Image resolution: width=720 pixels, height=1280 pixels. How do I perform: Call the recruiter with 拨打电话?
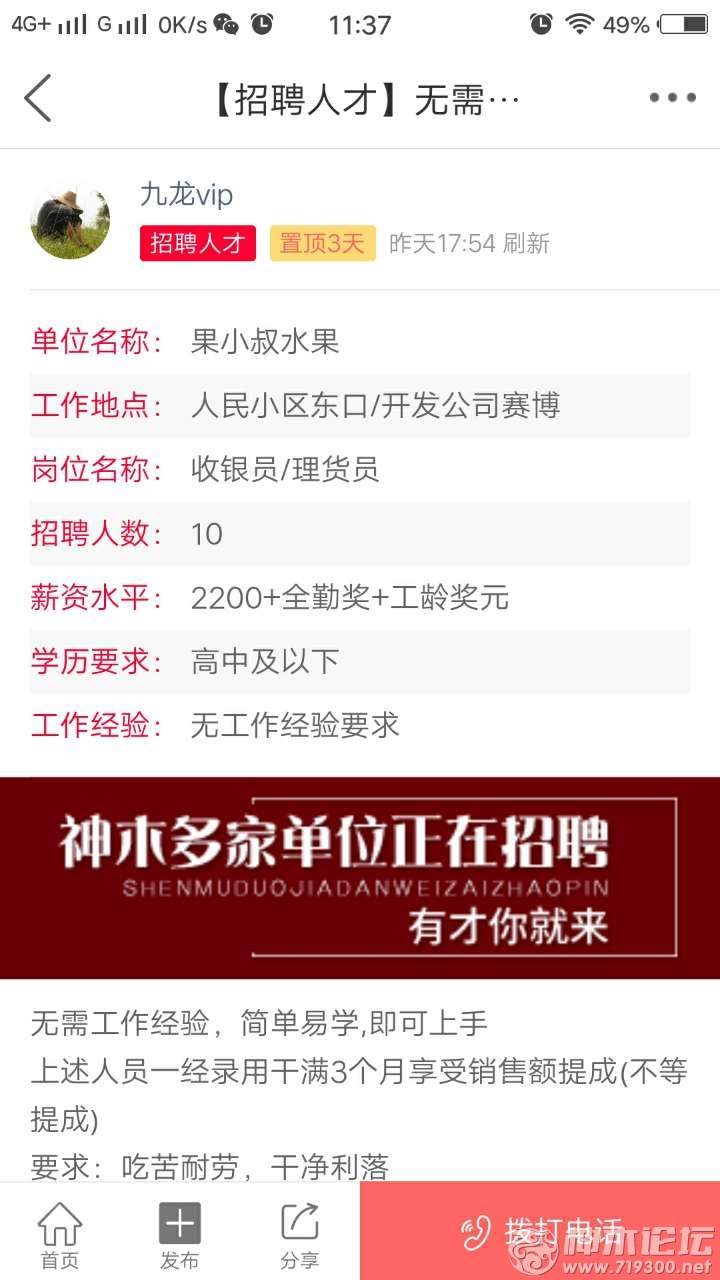[x=540, y=1231]
